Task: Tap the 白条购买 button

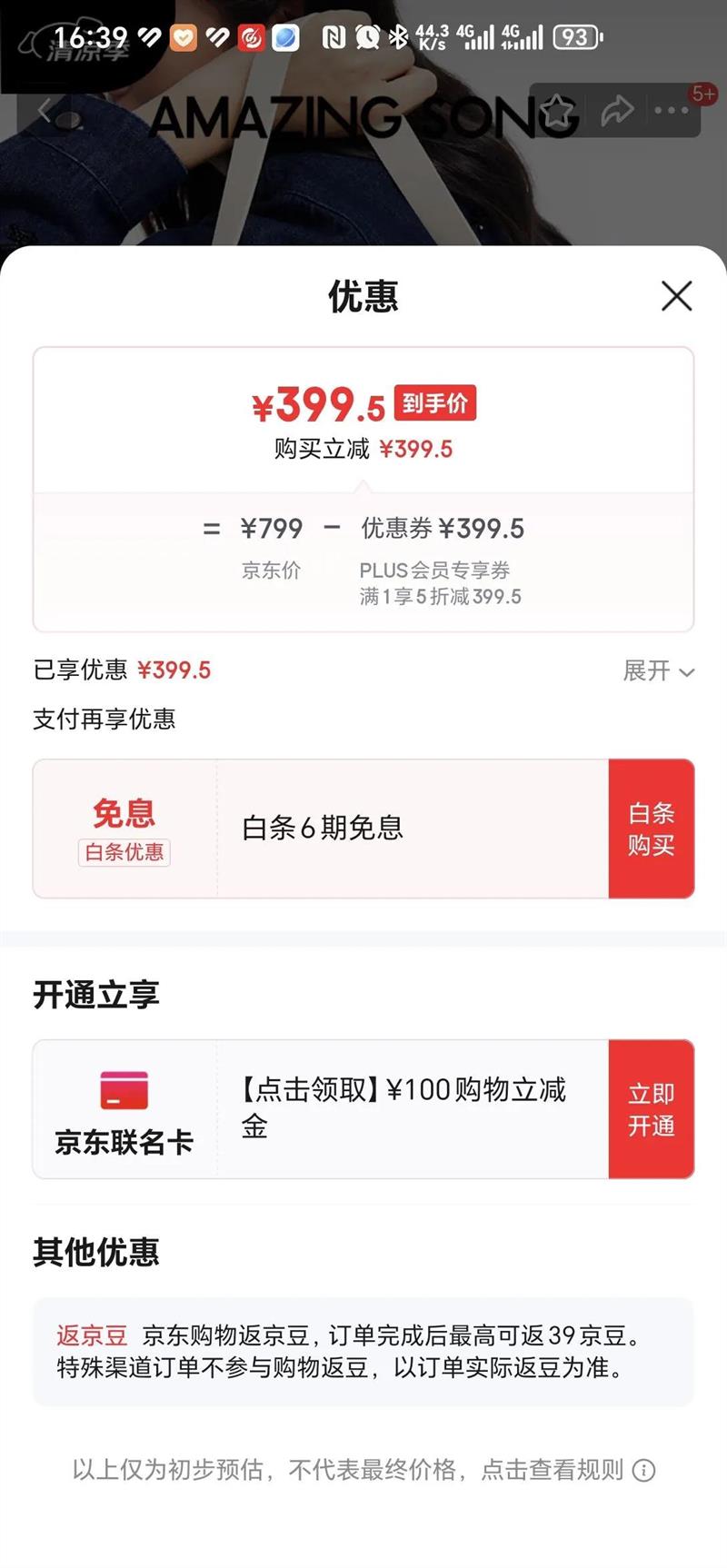Action: (651, 829)
